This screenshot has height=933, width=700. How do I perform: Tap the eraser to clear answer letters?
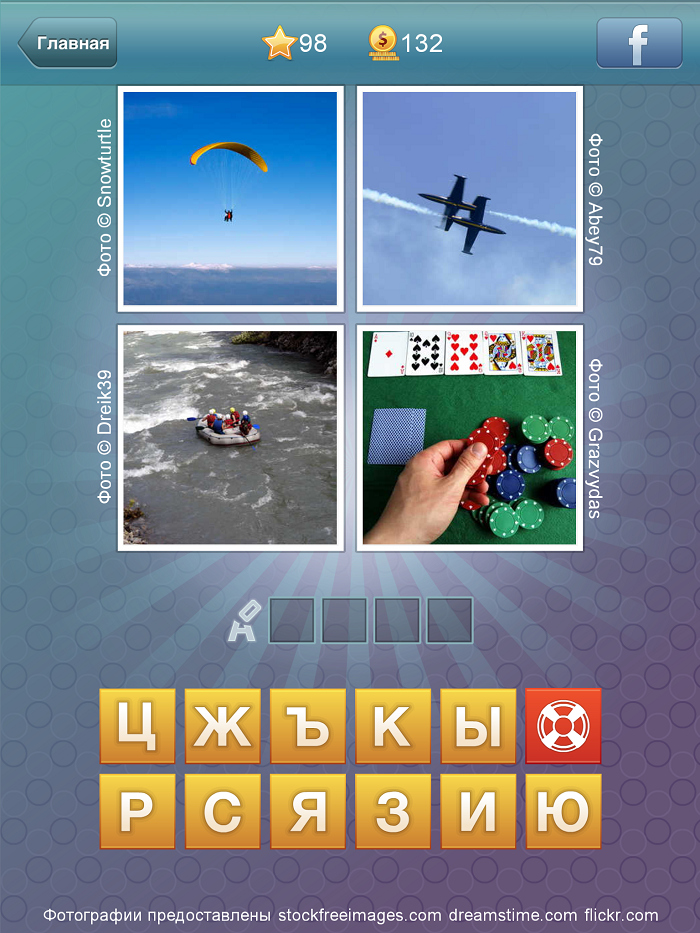pyautogui.click(x=245, y=620)
